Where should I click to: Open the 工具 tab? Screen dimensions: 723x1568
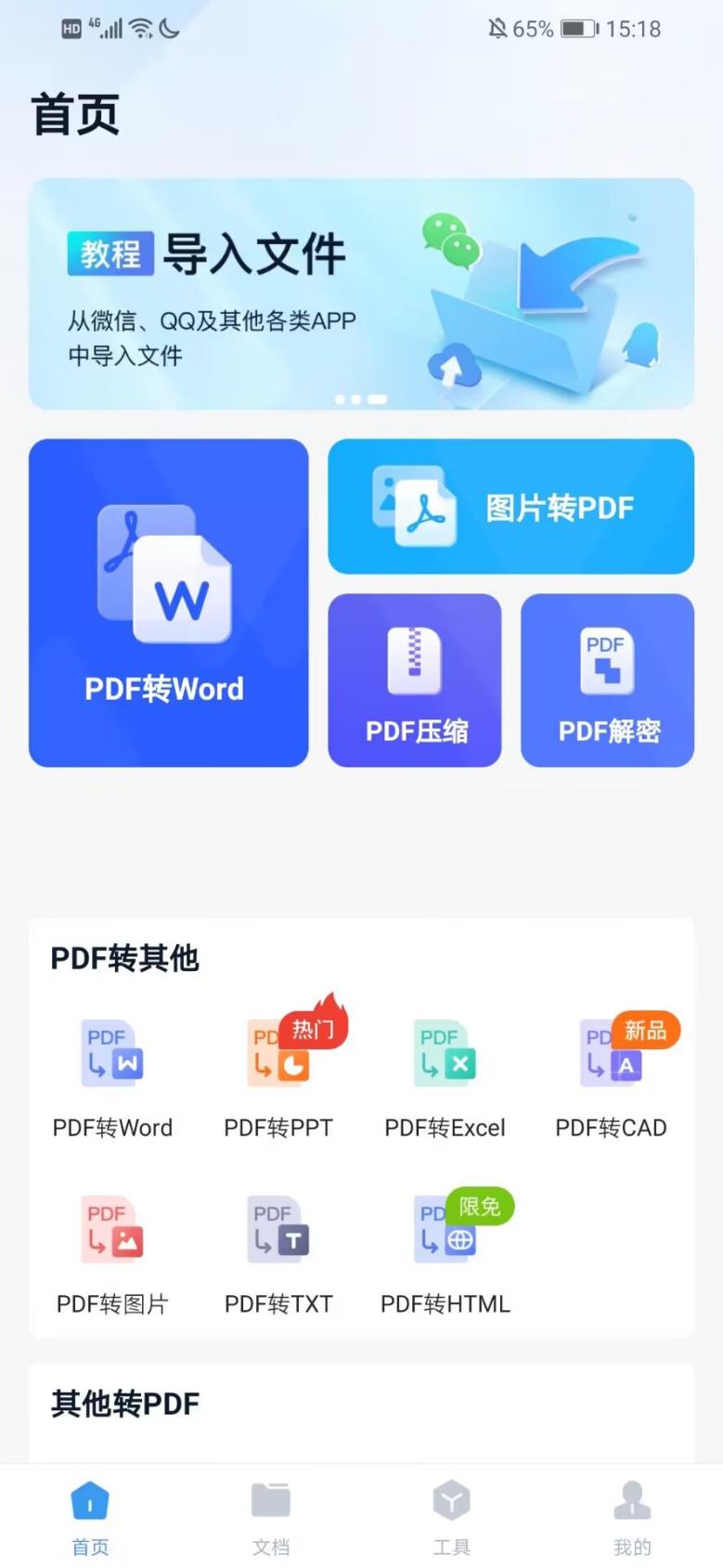point(452,1515)
